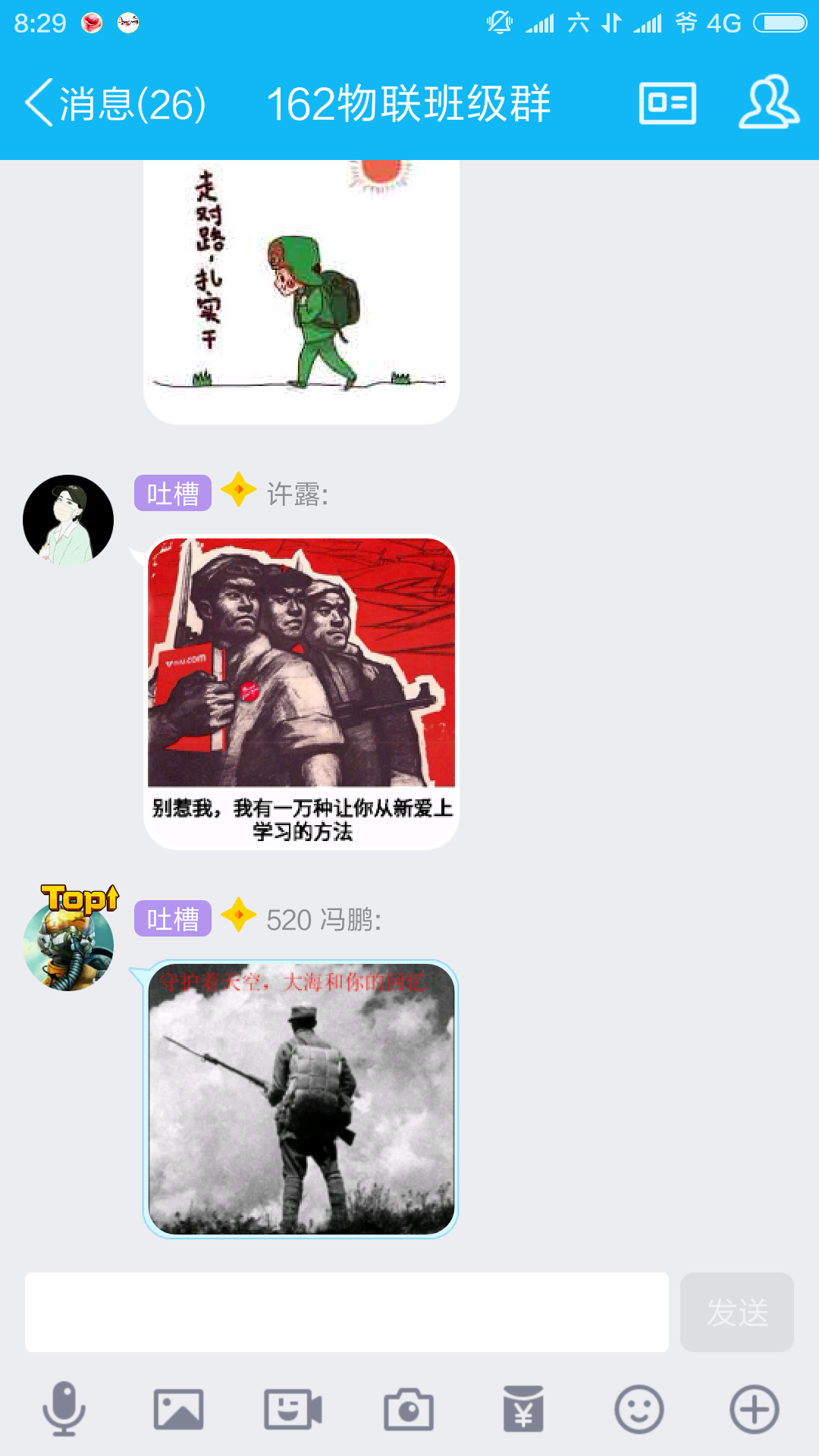Viewport: 819px width, 1456px height.
Task: Open the emoji picker
Action: (x=639, y=1409)
